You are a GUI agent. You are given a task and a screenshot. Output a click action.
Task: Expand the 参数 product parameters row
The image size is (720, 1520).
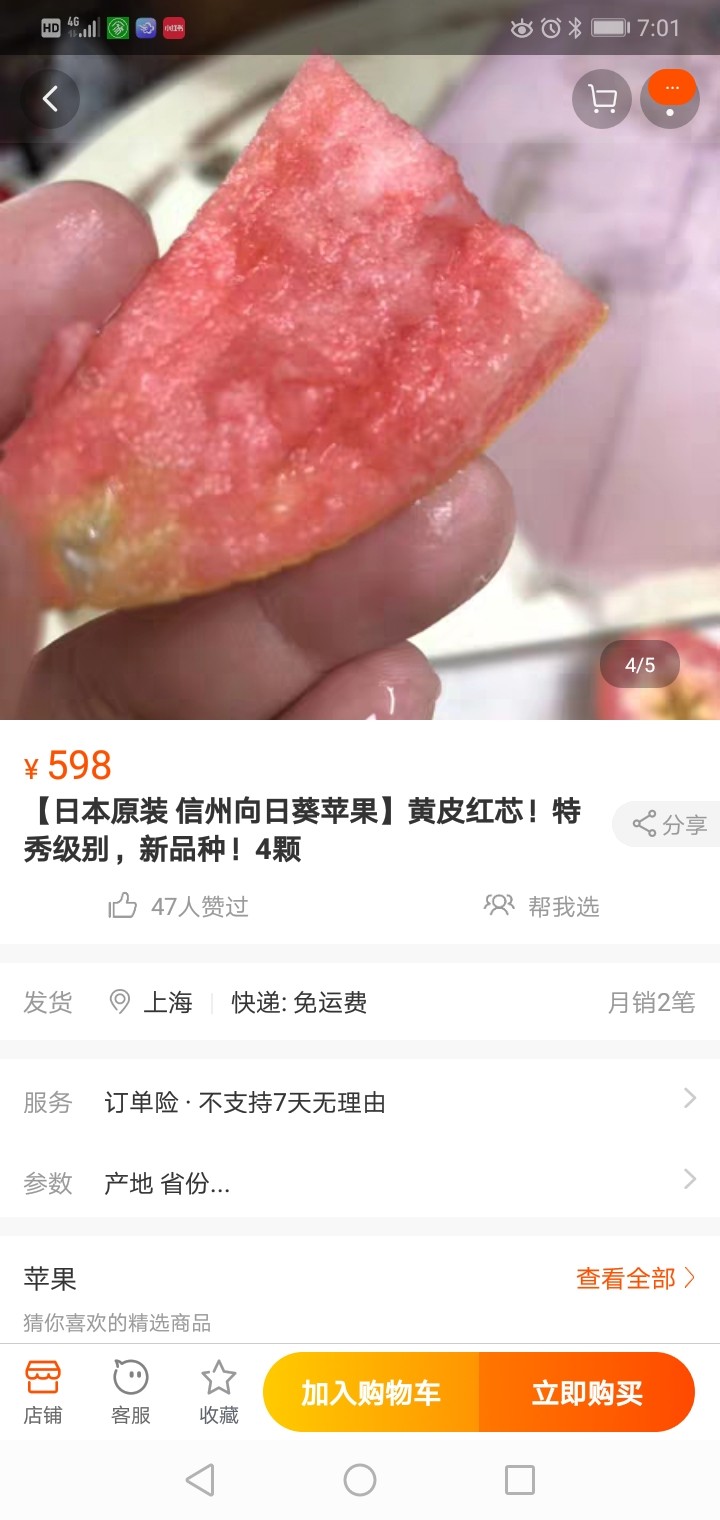point(360,1182)
